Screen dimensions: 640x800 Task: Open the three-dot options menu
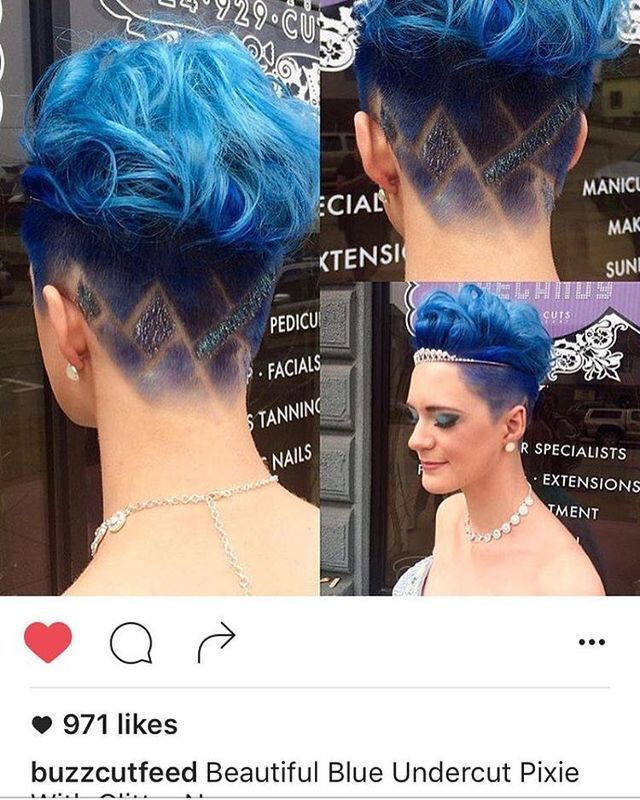pyautogui.click(x=592, y=642)
